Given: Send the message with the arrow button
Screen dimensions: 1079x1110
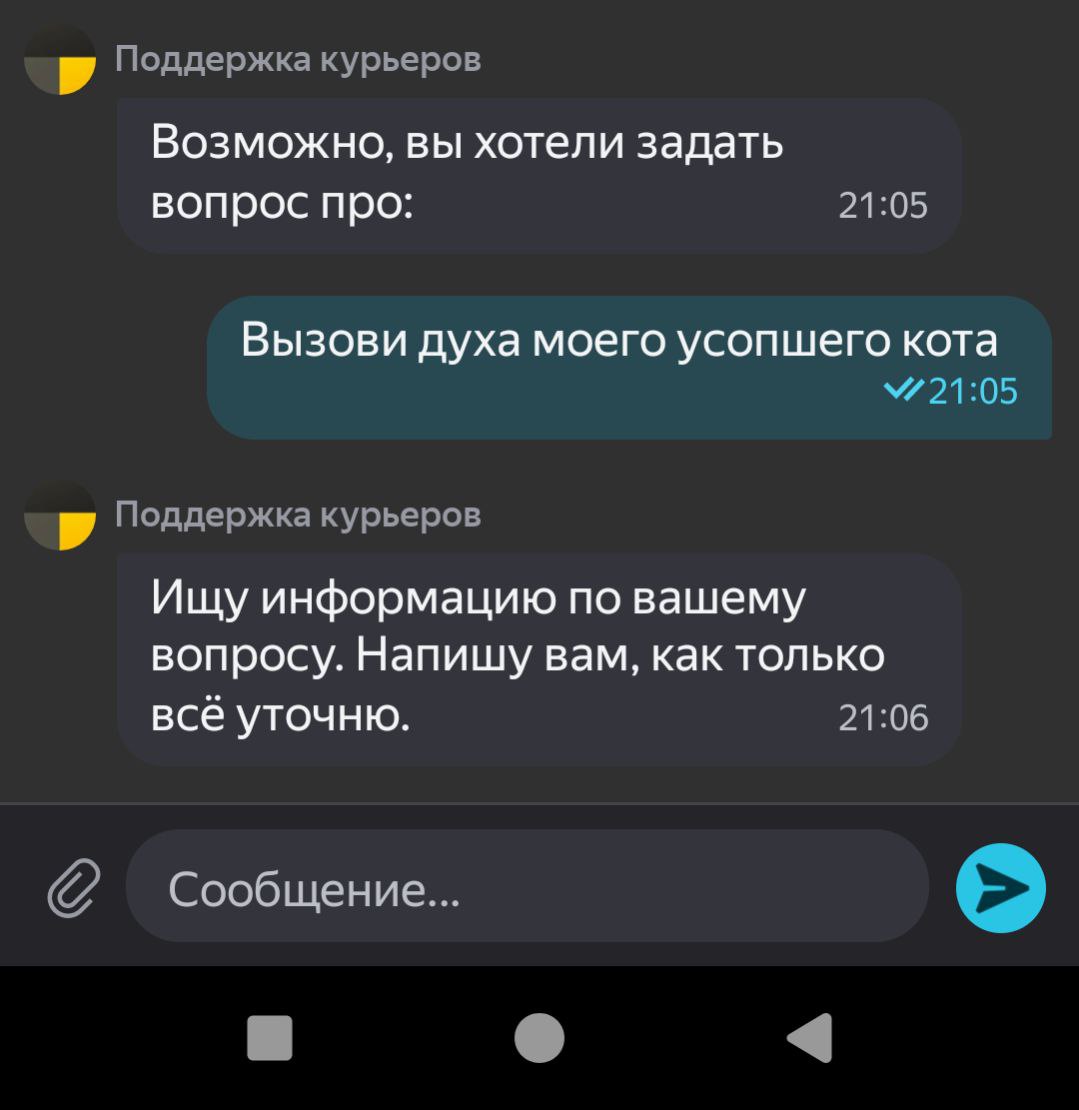Looking at the screenshot, I should pyautogui.click(x=1001, y=887).
